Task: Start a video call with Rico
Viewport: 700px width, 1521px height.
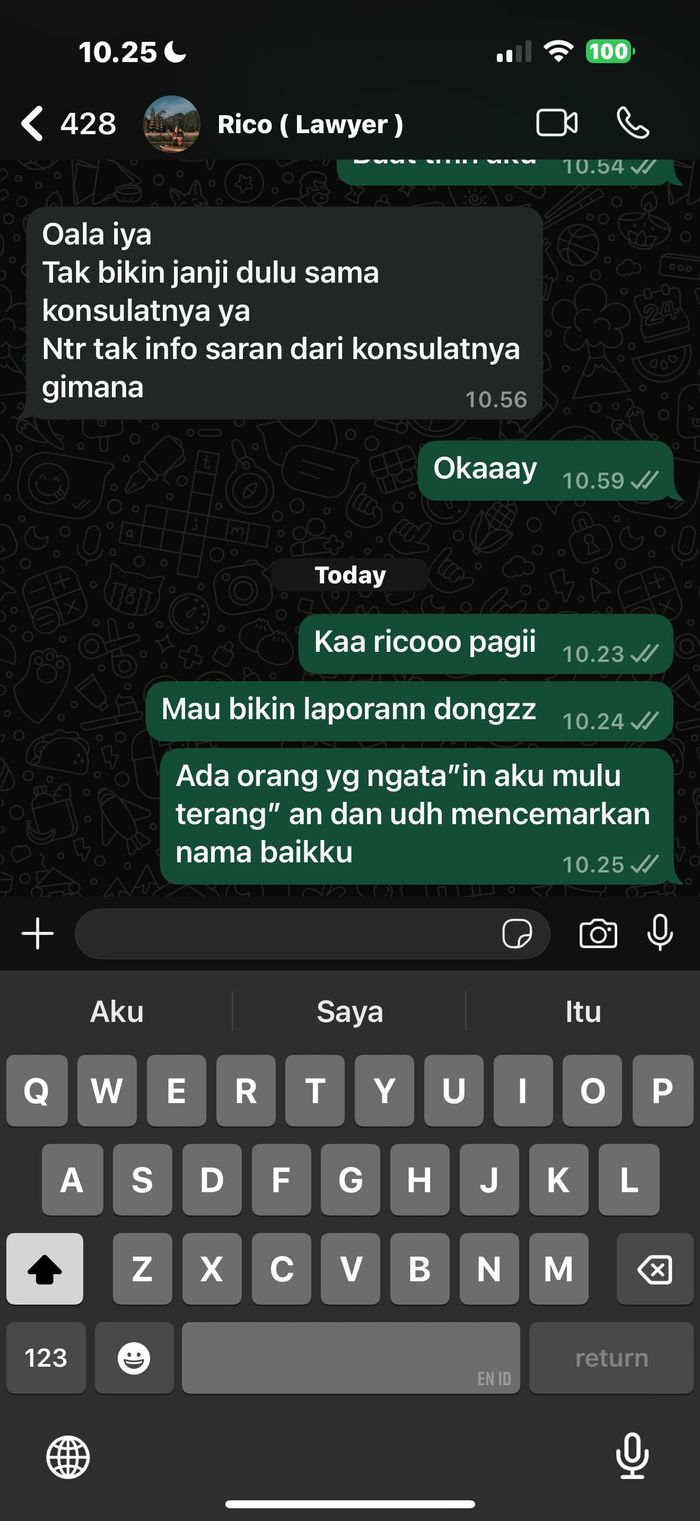Action: click(557, 123)
